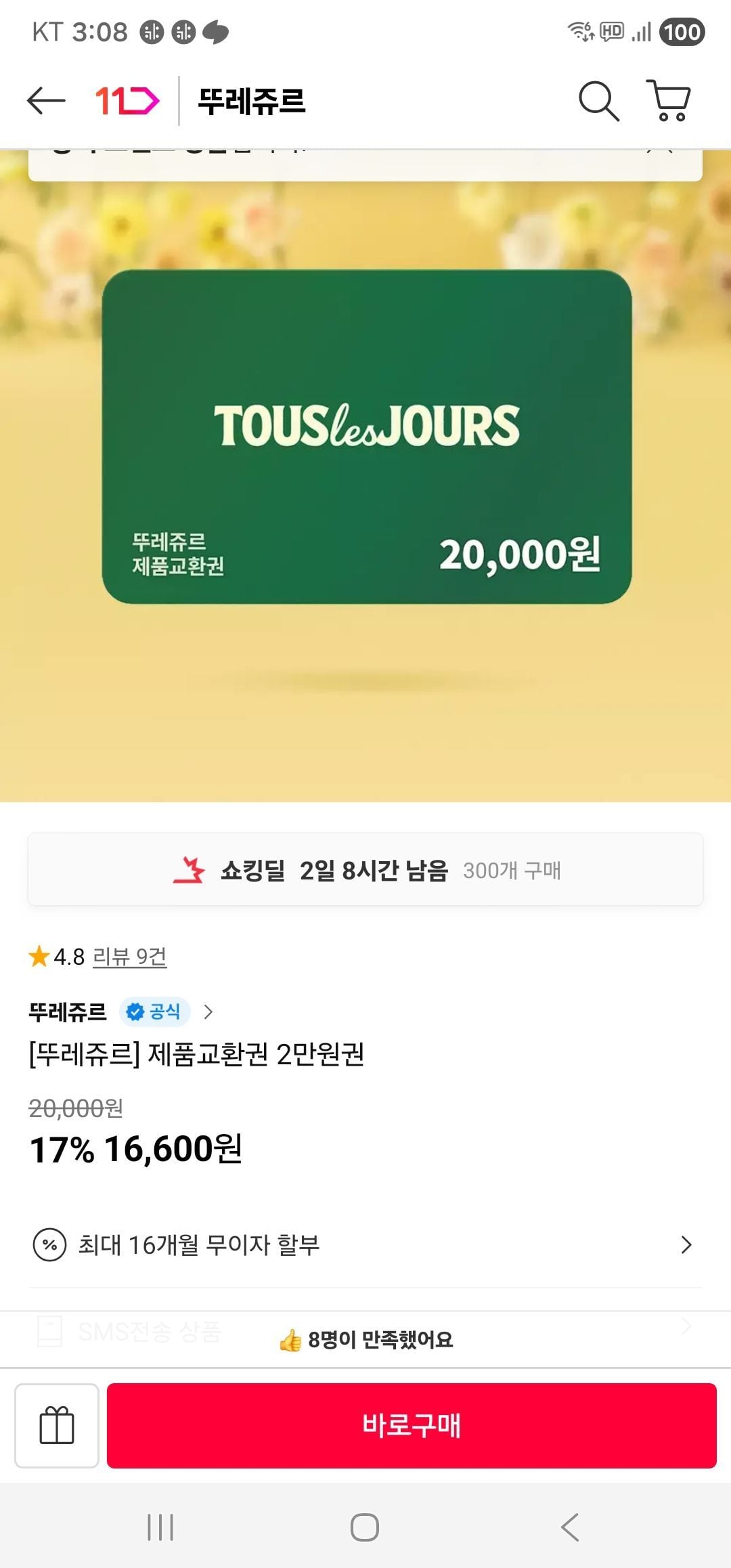
Task: Expand 최대 16개월 무이자 할부 details
Action: pyautogui.click(x=365, y=1244)
